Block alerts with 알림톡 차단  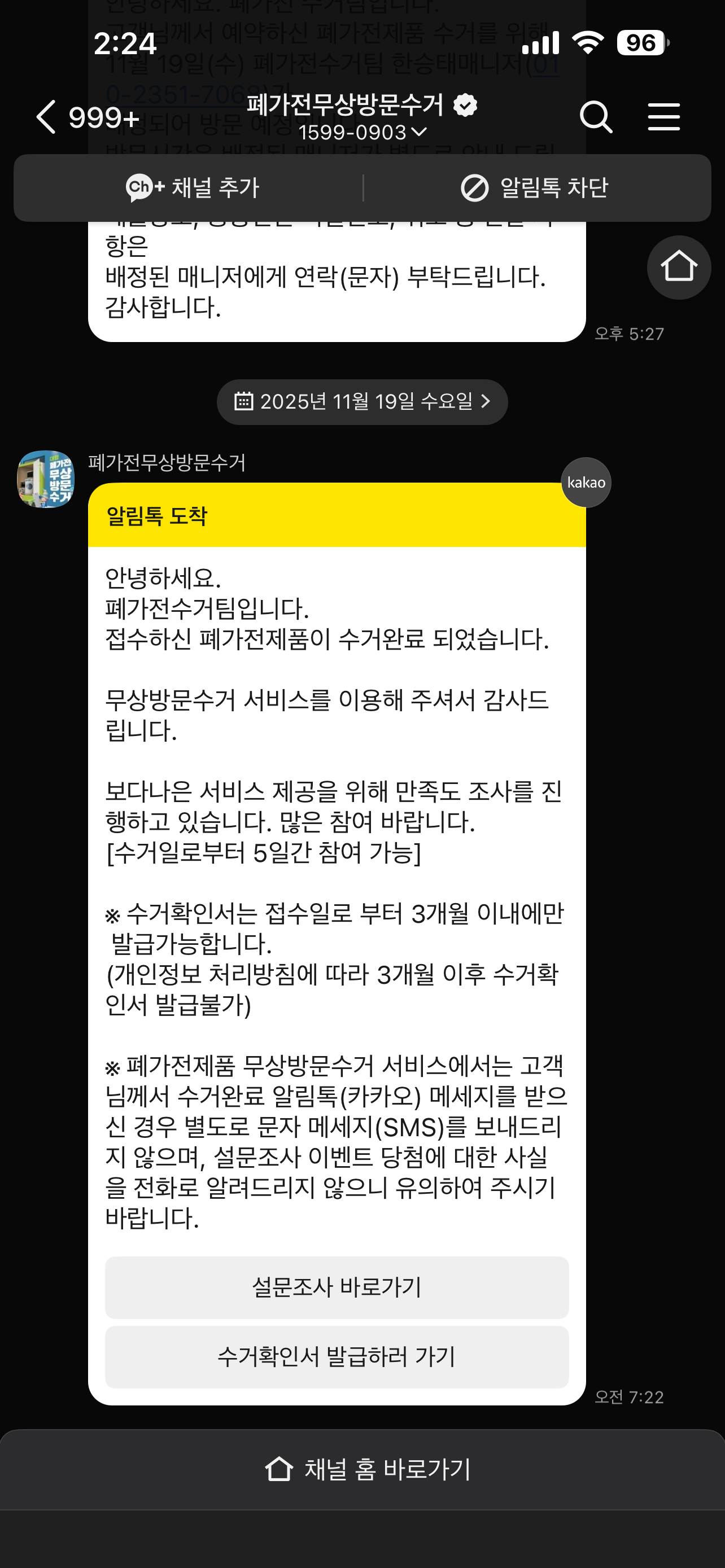[x=535, y=187]
